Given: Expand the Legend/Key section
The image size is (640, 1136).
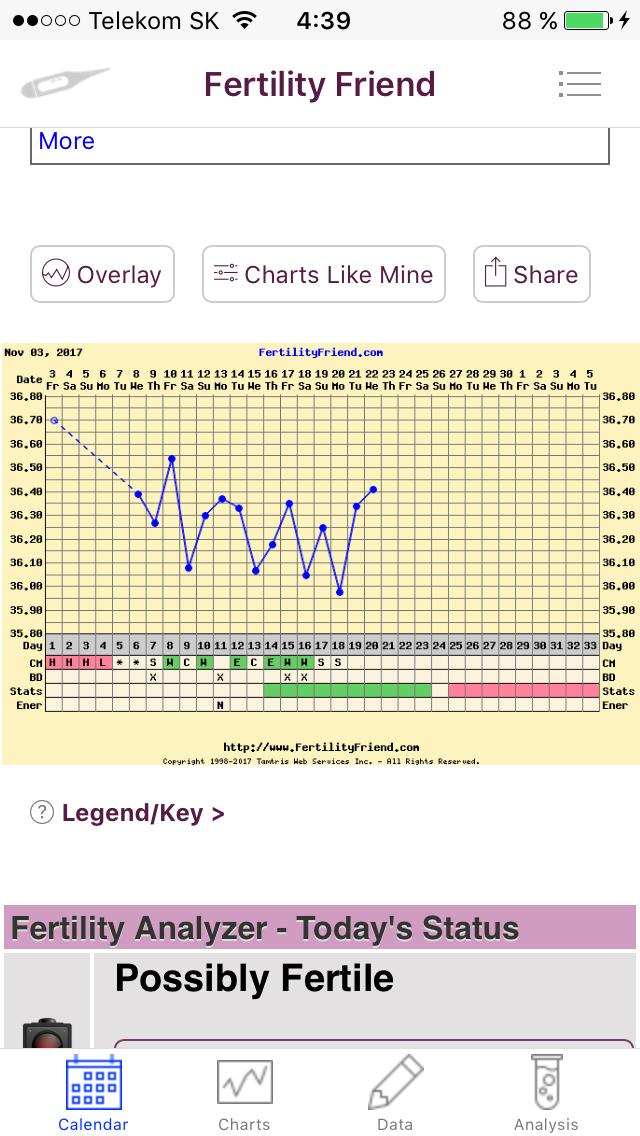Looking at the screenshot, I should tap(142, 813).
